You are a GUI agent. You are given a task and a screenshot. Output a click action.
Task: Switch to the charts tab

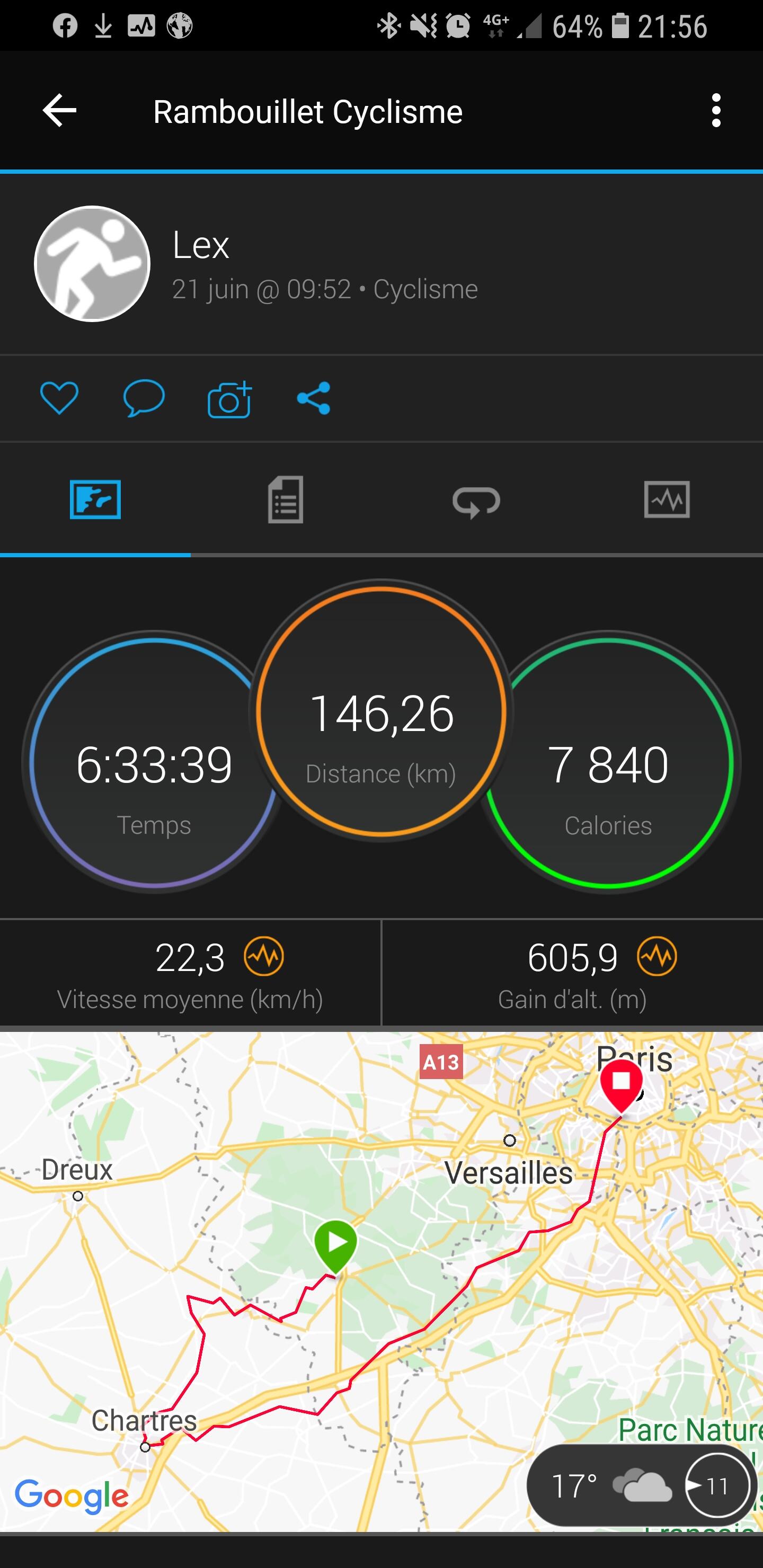pyautogui.click(x=667, y=500)
